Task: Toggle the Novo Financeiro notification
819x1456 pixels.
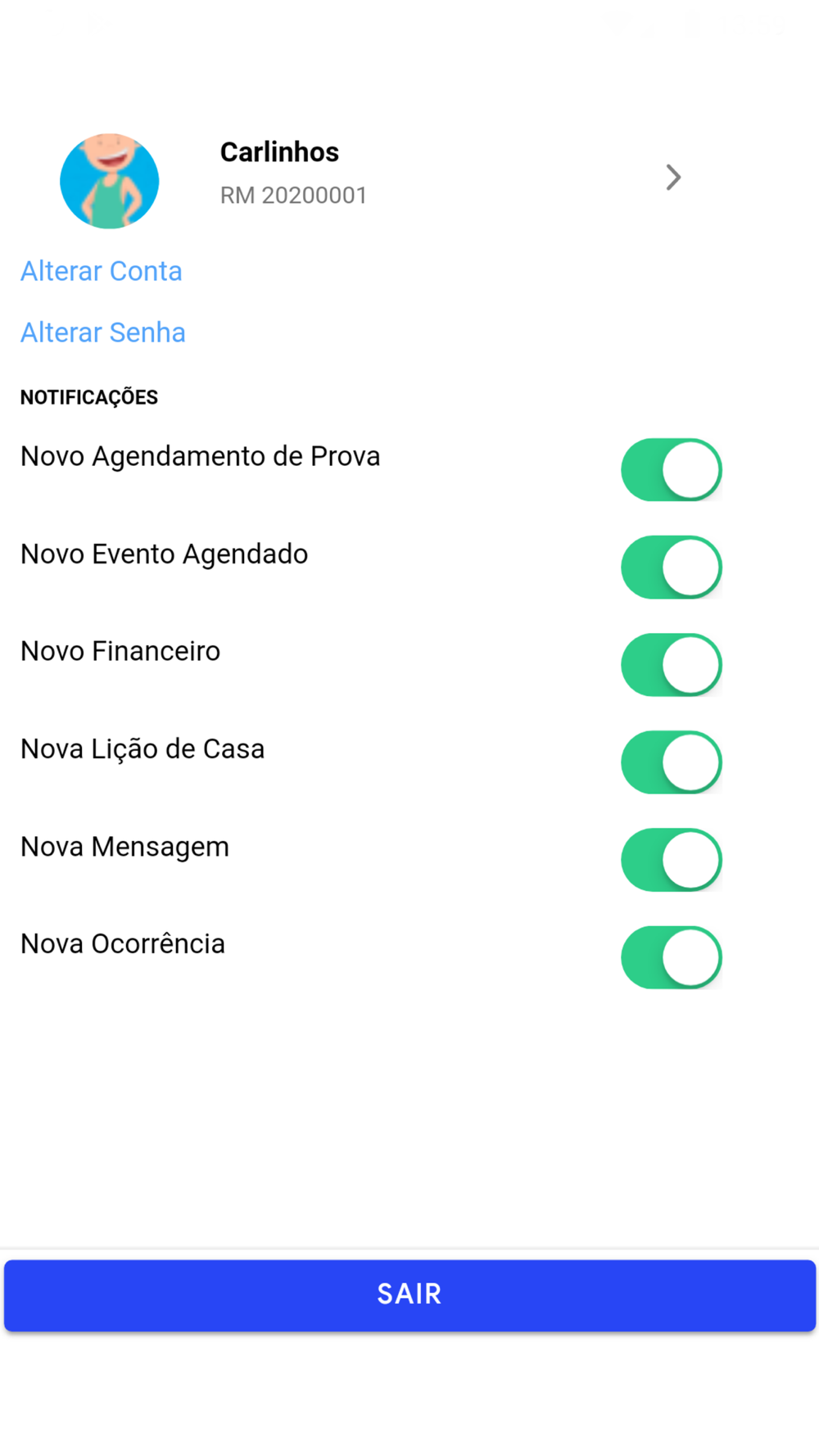Action: [x=671, y=665]
